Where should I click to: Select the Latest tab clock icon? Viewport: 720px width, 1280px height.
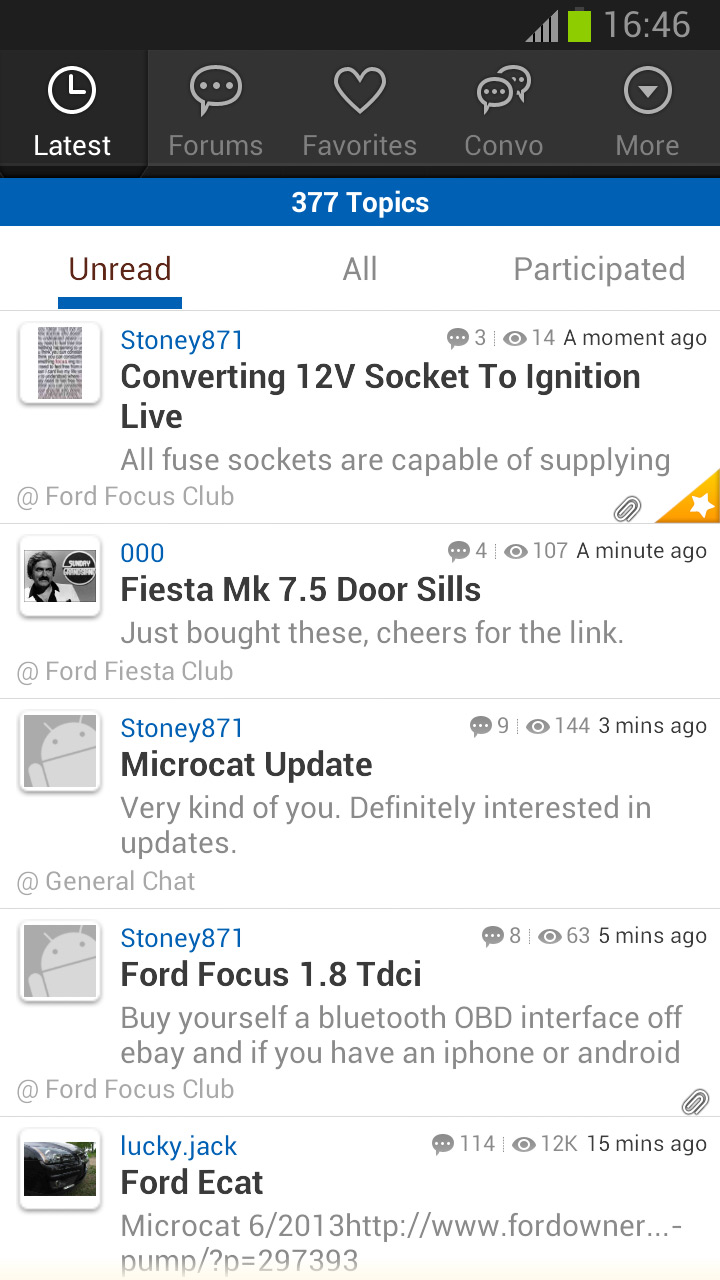[x=71, y=90]
